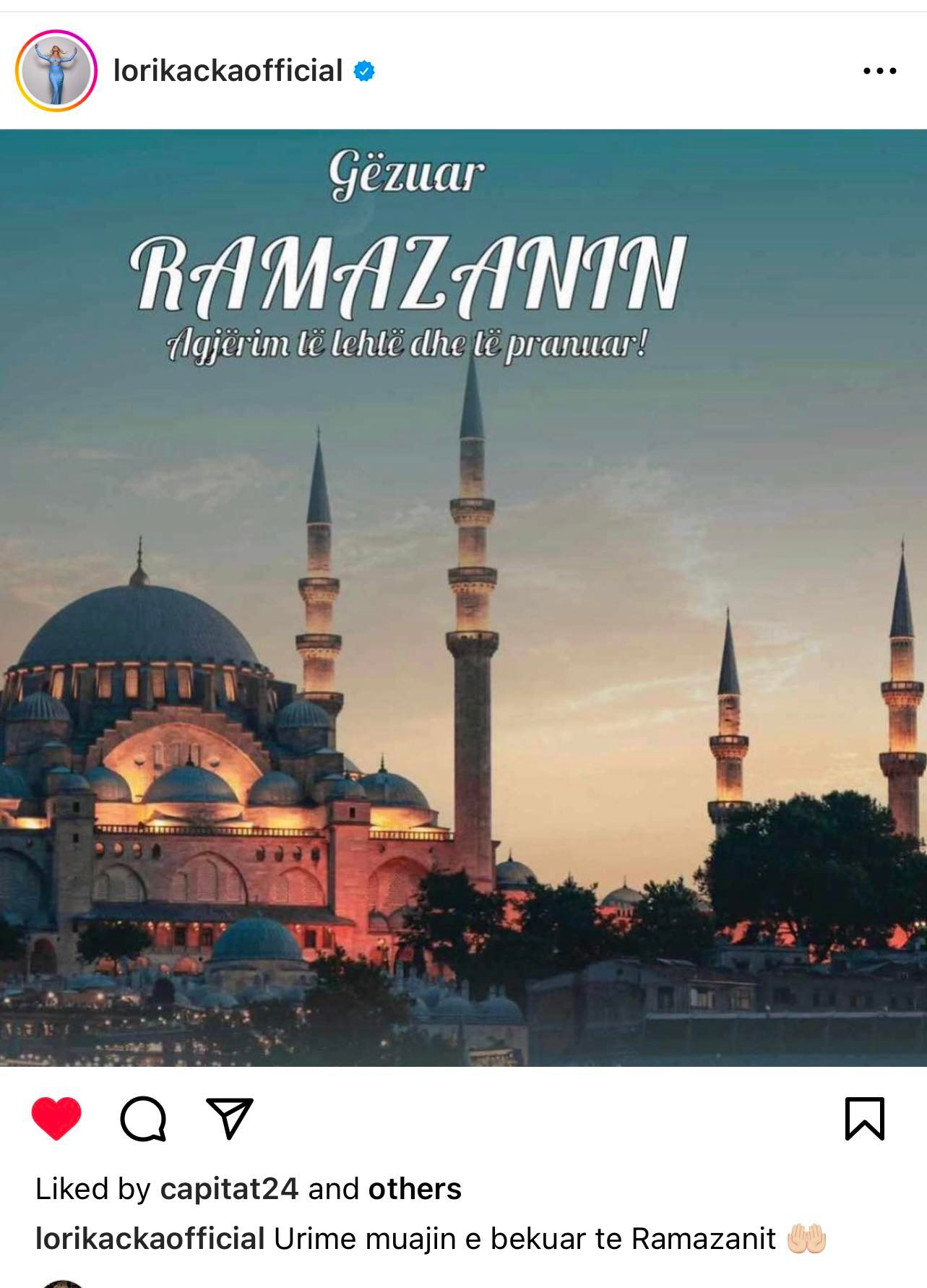View the others who liked this post
The width and height of the screenshot is (927, 1288).
tap(415, 1189)
